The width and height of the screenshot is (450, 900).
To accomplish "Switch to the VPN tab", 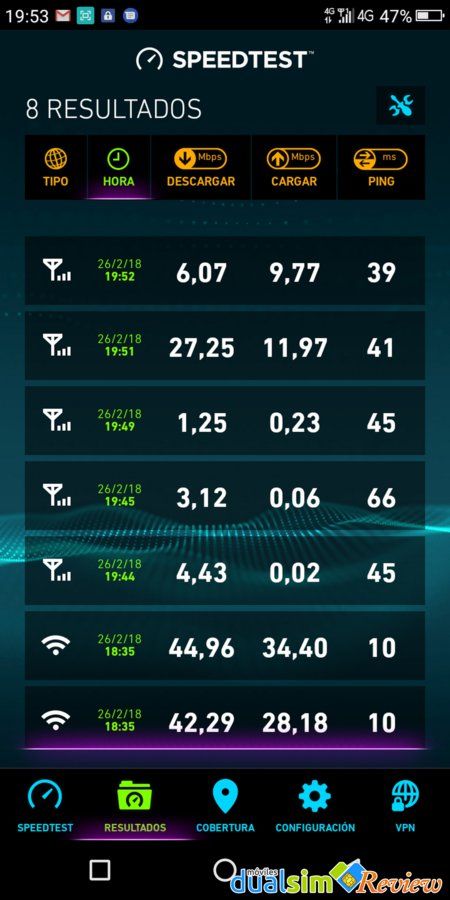I will [x=405, y=806].
